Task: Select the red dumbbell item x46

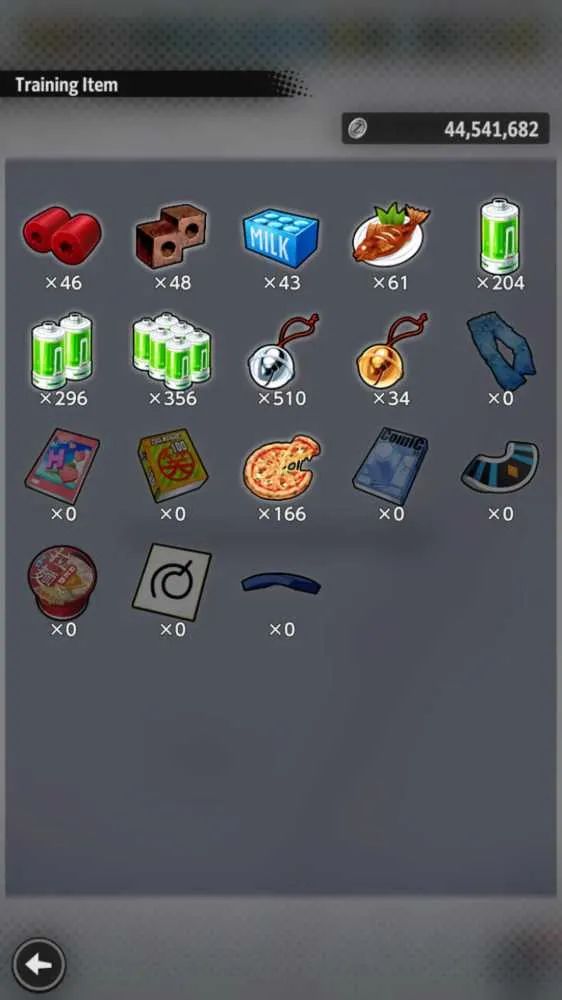Action: tap(62, 235)
